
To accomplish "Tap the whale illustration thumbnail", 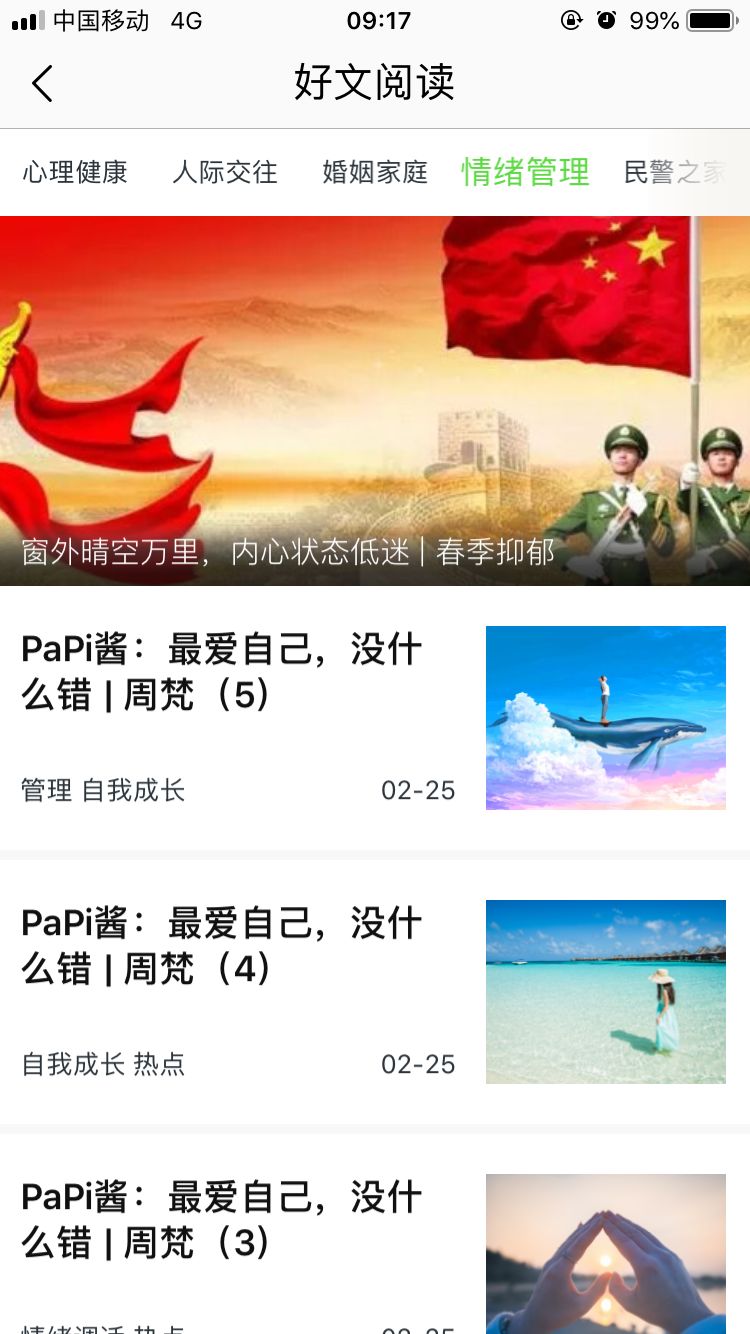I will click(605, 717).
